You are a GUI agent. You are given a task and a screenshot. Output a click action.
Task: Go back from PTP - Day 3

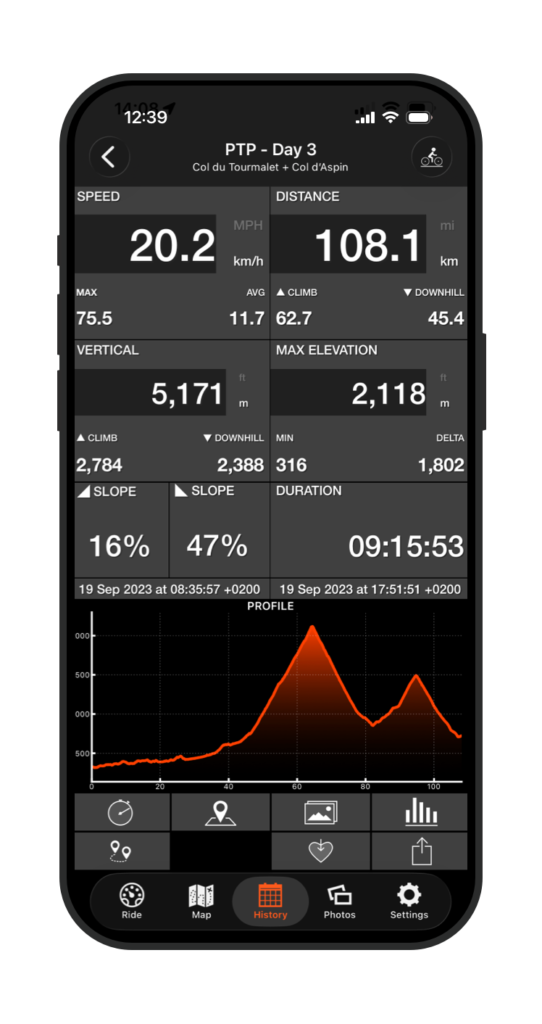109,157
